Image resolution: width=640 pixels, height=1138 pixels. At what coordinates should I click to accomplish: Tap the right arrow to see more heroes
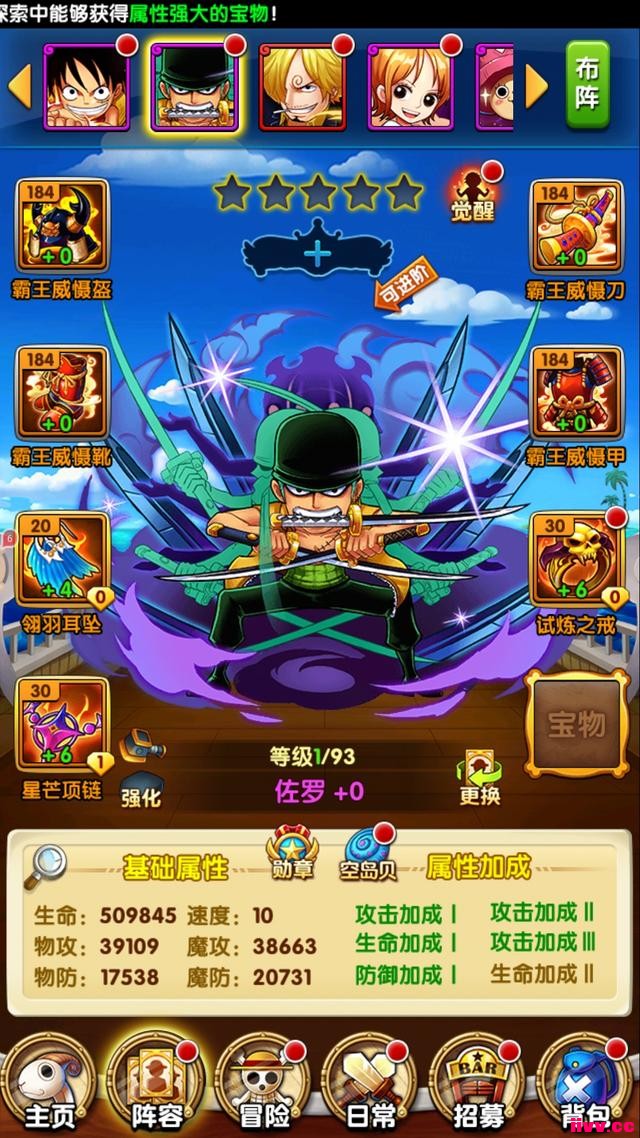point(537,87)
